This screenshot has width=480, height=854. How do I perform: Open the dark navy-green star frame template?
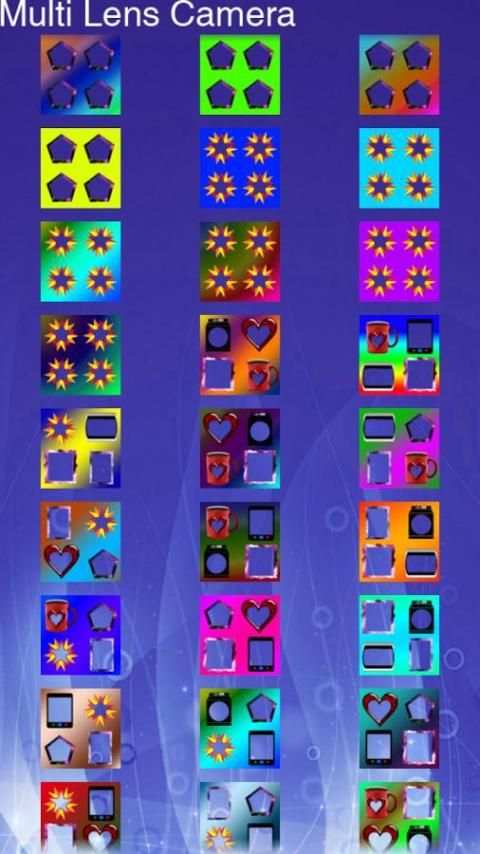coord(81,355)
